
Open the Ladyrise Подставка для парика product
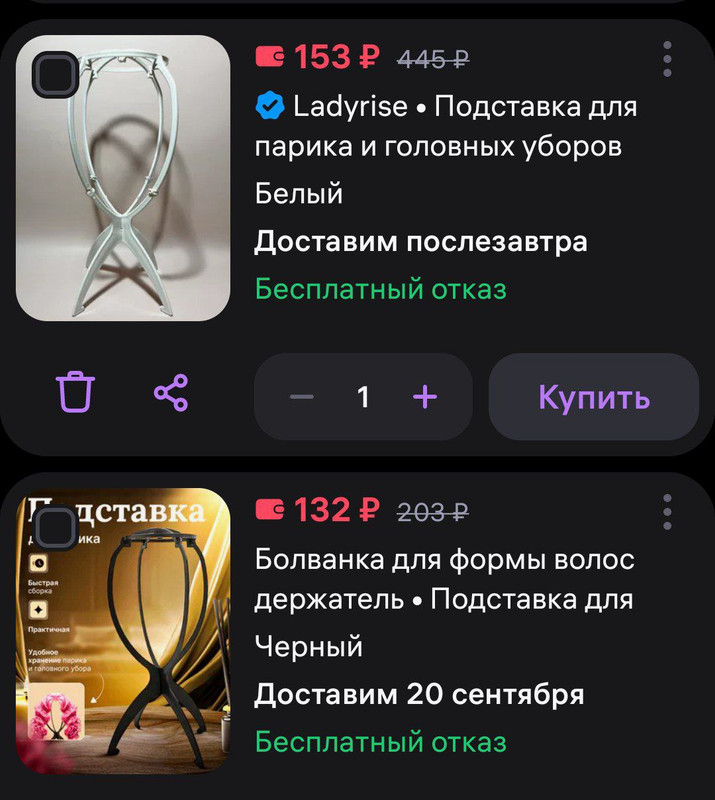point(446,127)
